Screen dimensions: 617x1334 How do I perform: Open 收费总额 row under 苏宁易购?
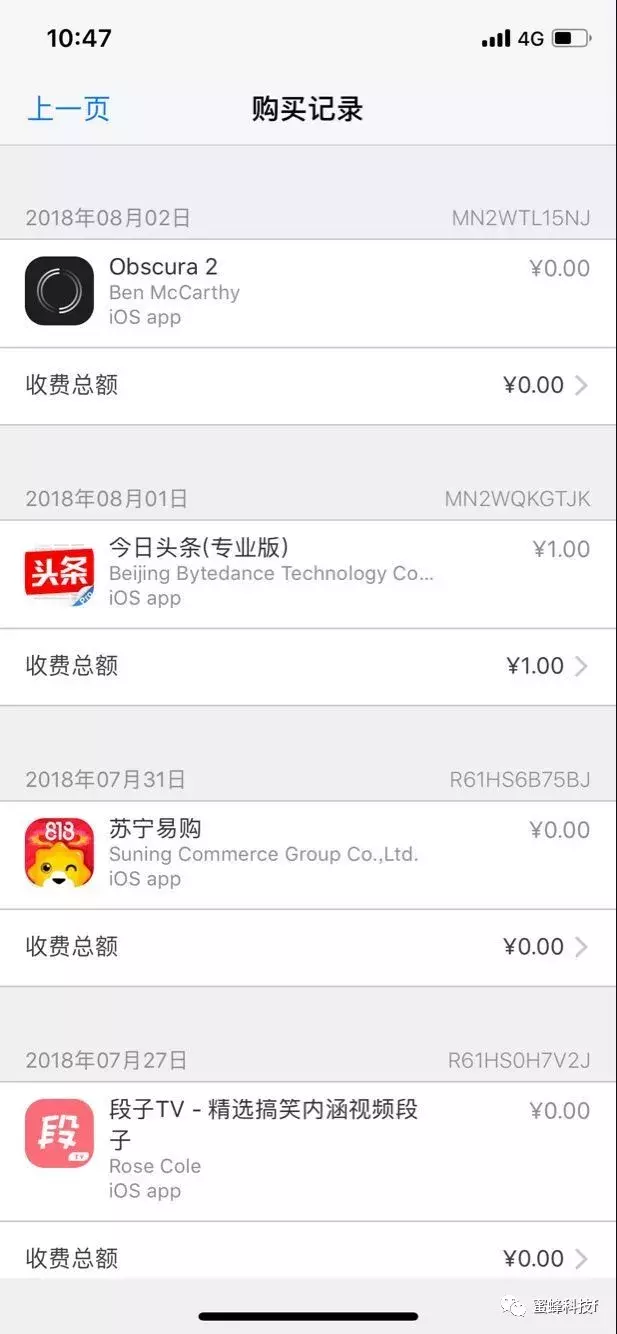coord(308,948)
